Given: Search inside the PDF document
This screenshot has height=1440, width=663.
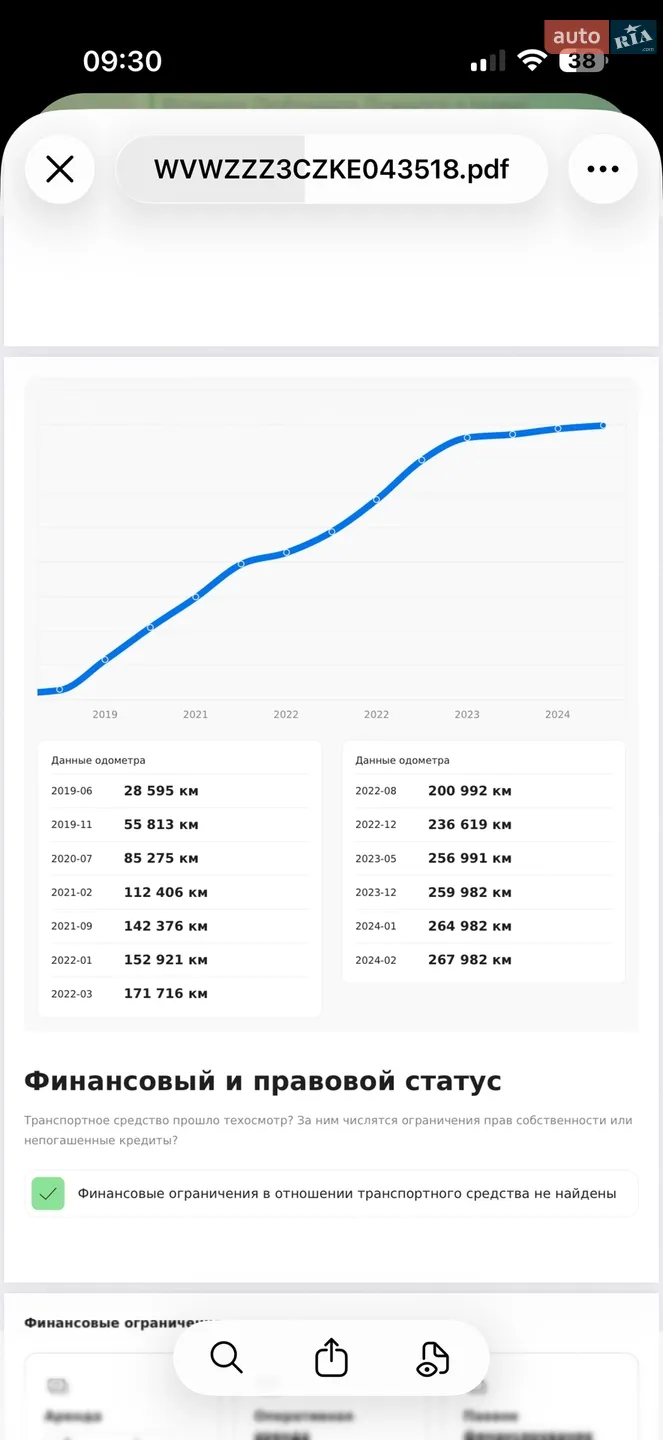Looking at the screenshot, I should 227,1358.
